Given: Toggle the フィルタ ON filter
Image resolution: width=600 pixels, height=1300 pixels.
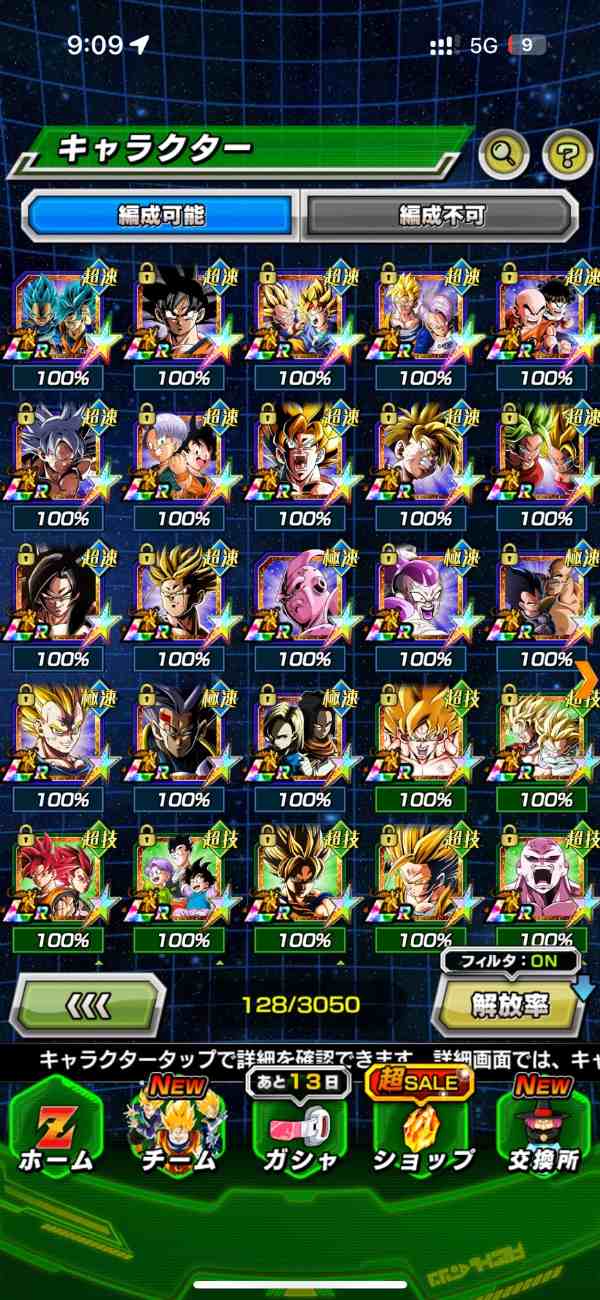Looking at the screenshot, I should (512, 962).
